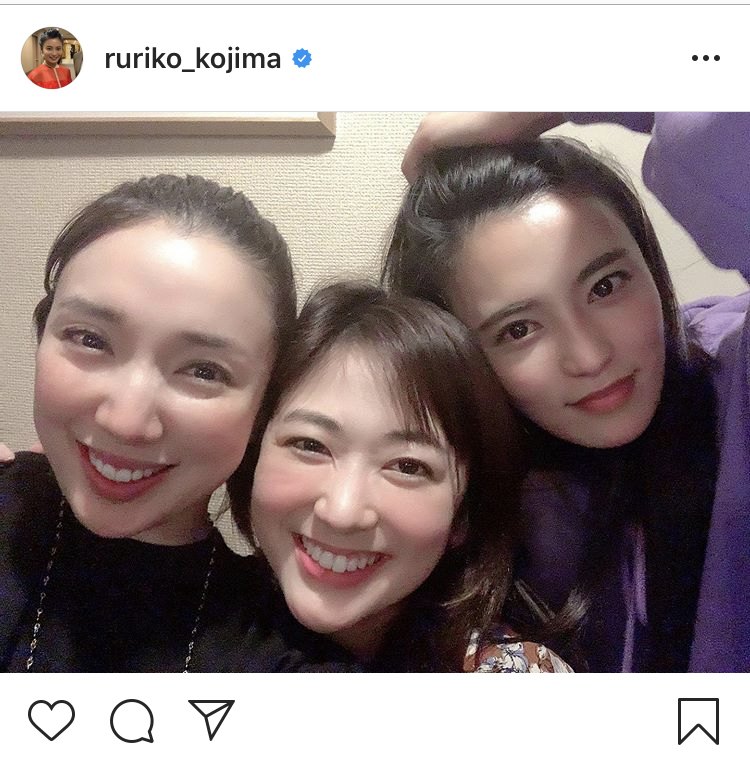Like this post with the heart icon

pos(51,720)
